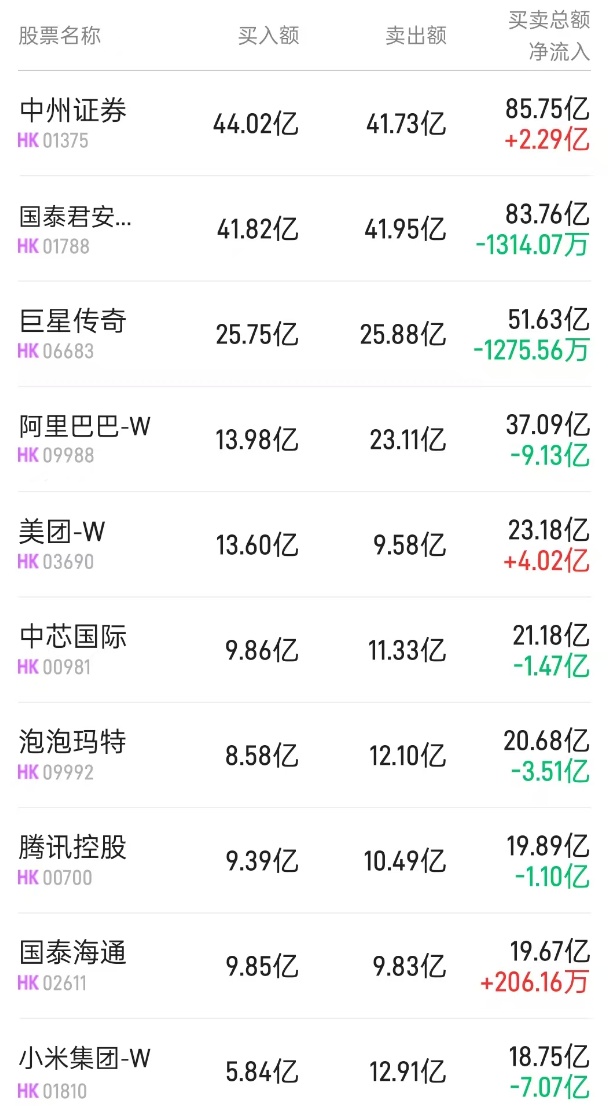Open 中芯国际 HK 00981 details

coord(74,637)
